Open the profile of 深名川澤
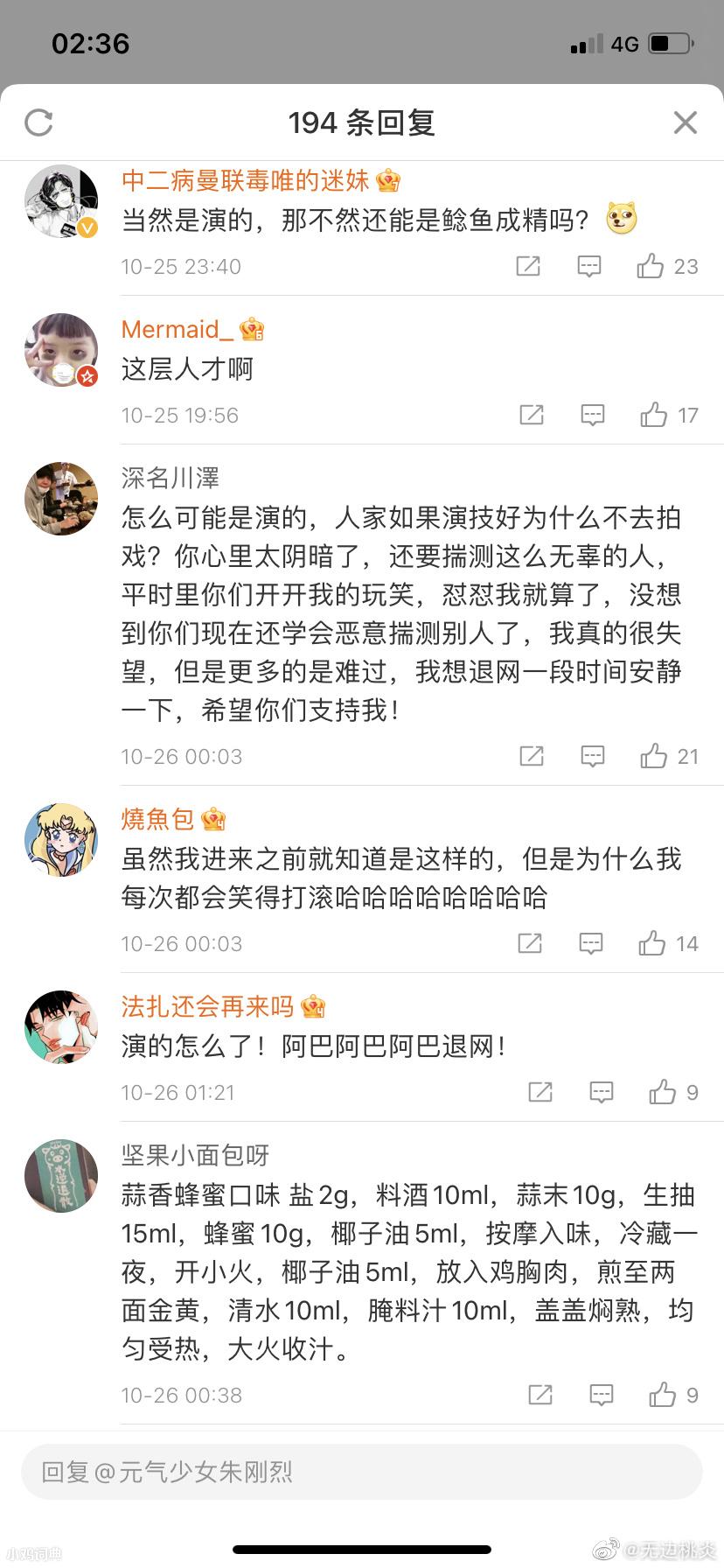 coord(170,478)
